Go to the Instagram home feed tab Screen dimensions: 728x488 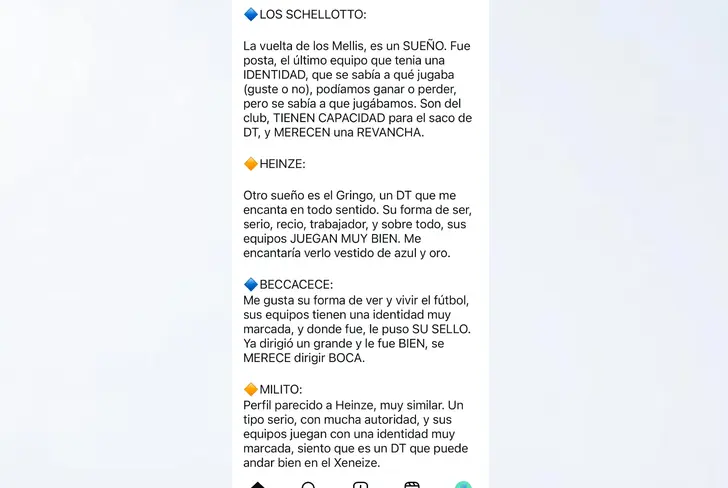pos(257,485)
